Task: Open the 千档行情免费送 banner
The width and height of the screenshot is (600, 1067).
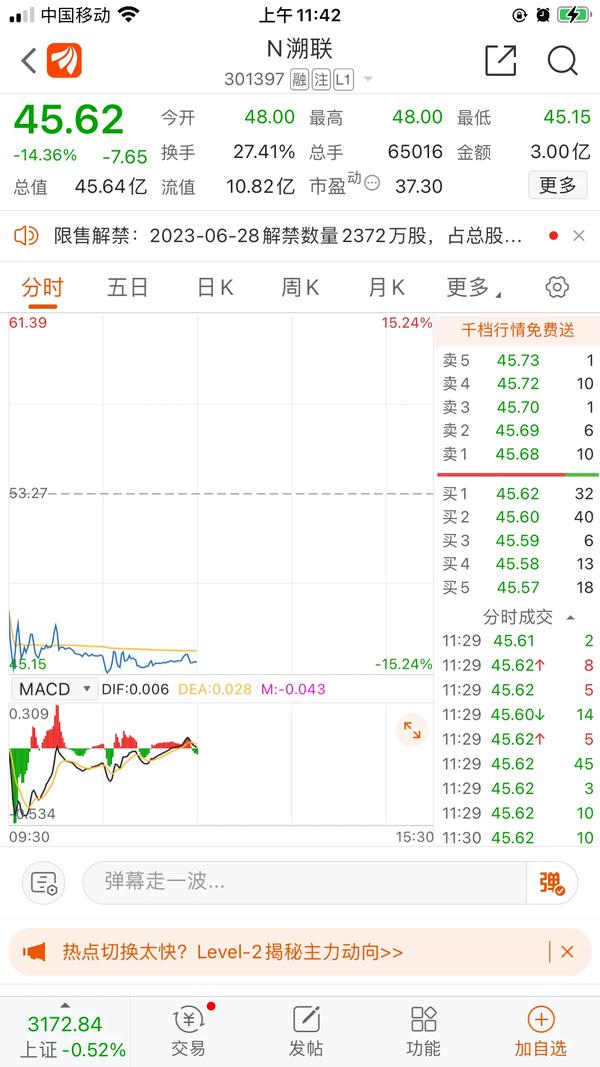Action: [x=518, y=330]
